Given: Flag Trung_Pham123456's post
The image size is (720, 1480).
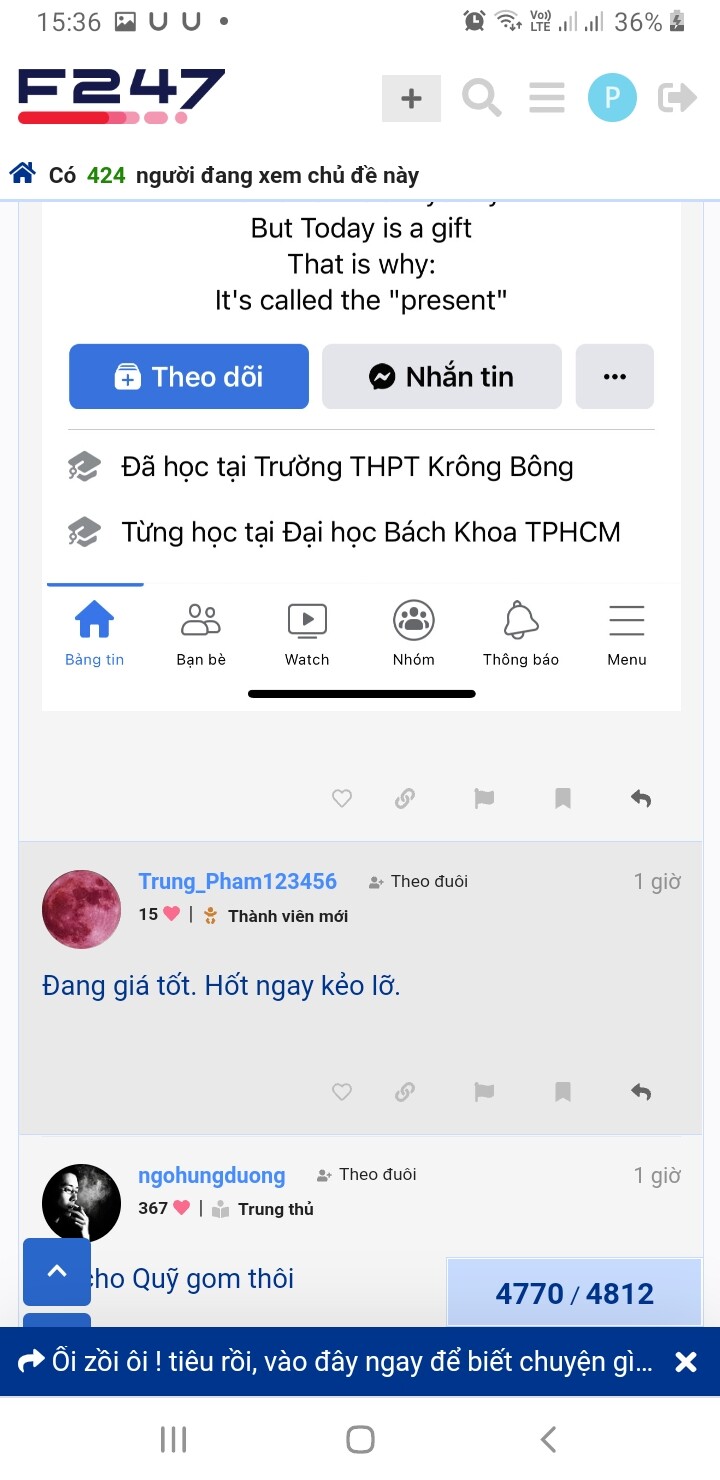Looking at the screenshot, I should [x=484, y=1092].
